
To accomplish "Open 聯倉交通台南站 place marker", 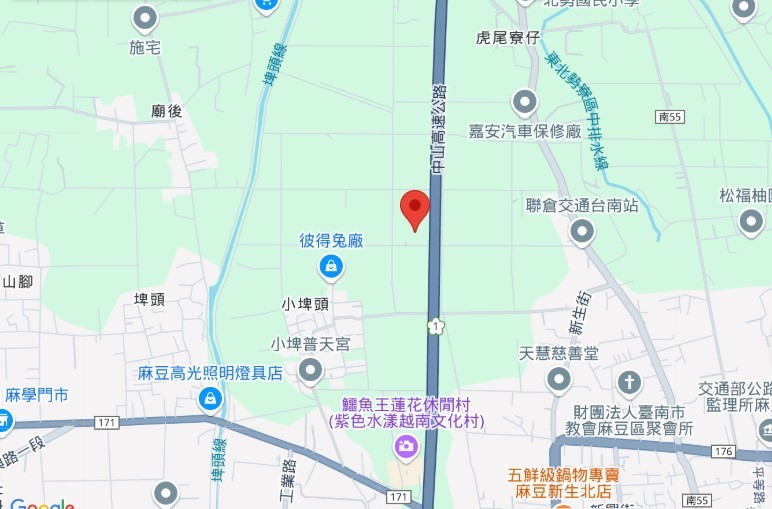I will [x=582, y=233].
